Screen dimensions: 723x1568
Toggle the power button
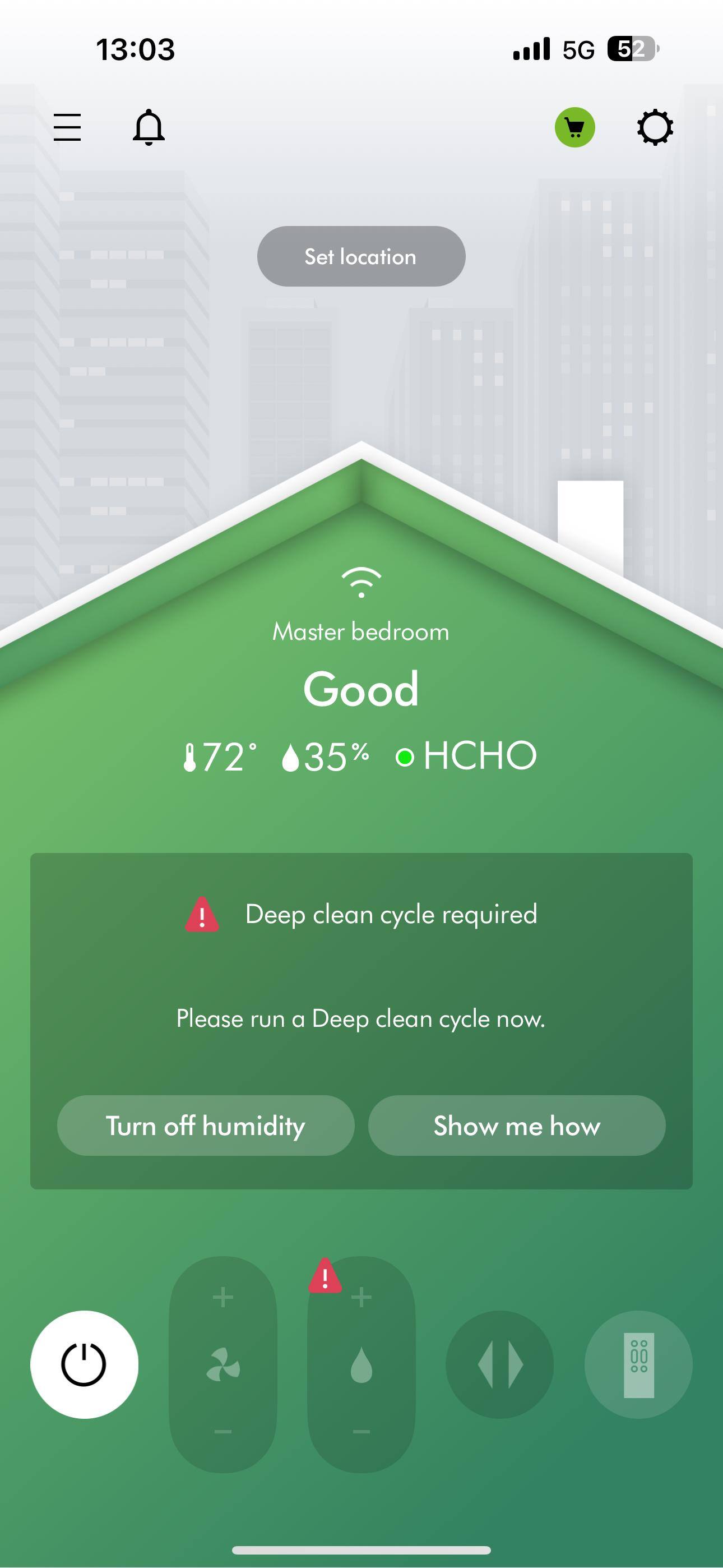point(84,1364)
